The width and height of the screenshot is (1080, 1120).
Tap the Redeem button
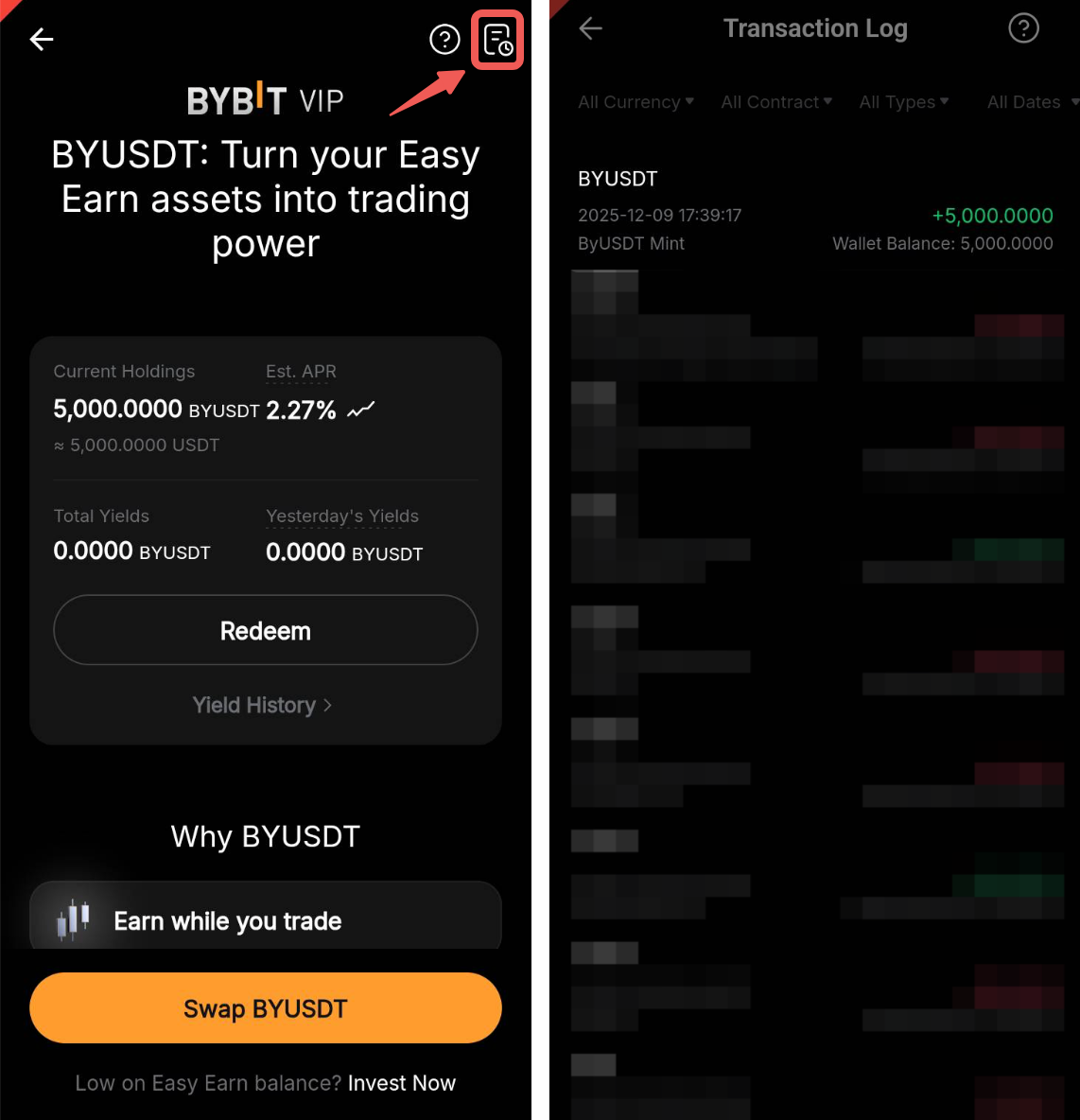click(266, 630)
